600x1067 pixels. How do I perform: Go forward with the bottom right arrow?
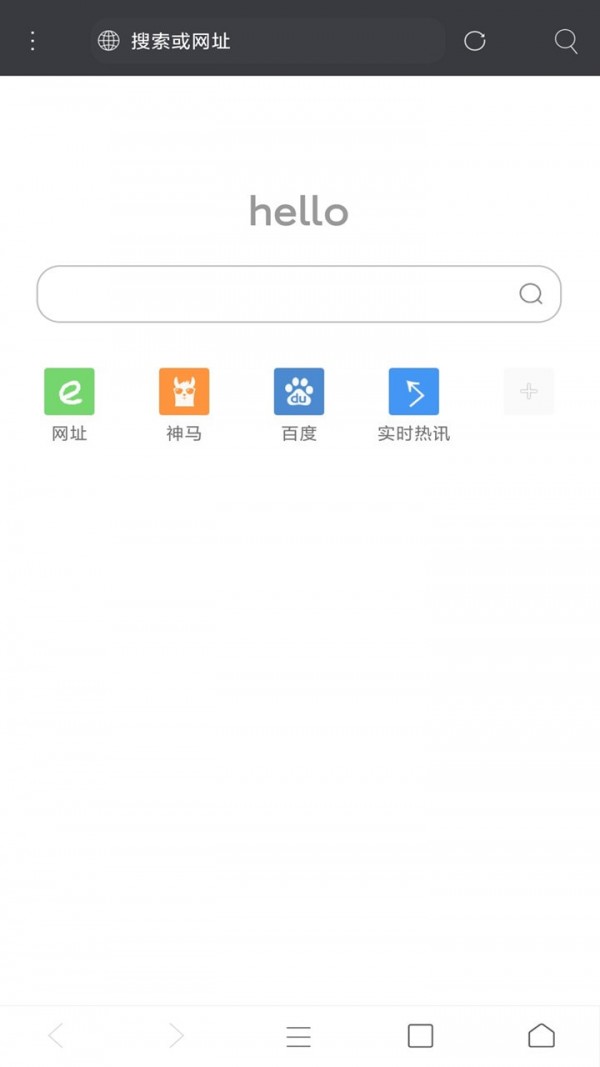pos(176,1036)
